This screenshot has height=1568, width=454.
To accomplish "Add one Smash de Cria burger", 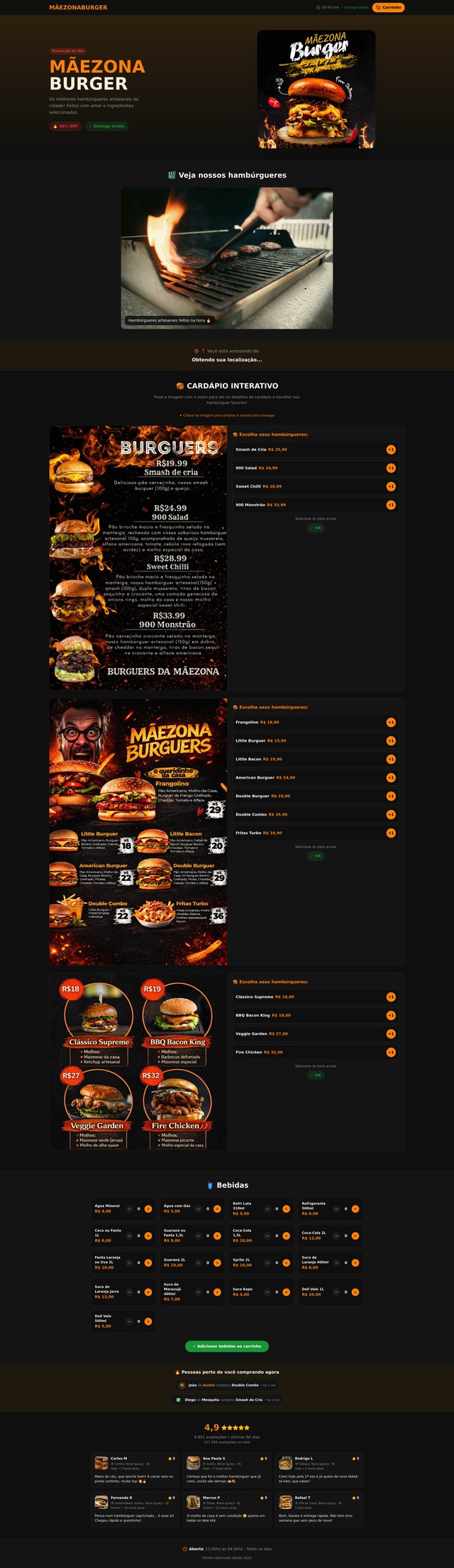I will (x=391, y=449).
